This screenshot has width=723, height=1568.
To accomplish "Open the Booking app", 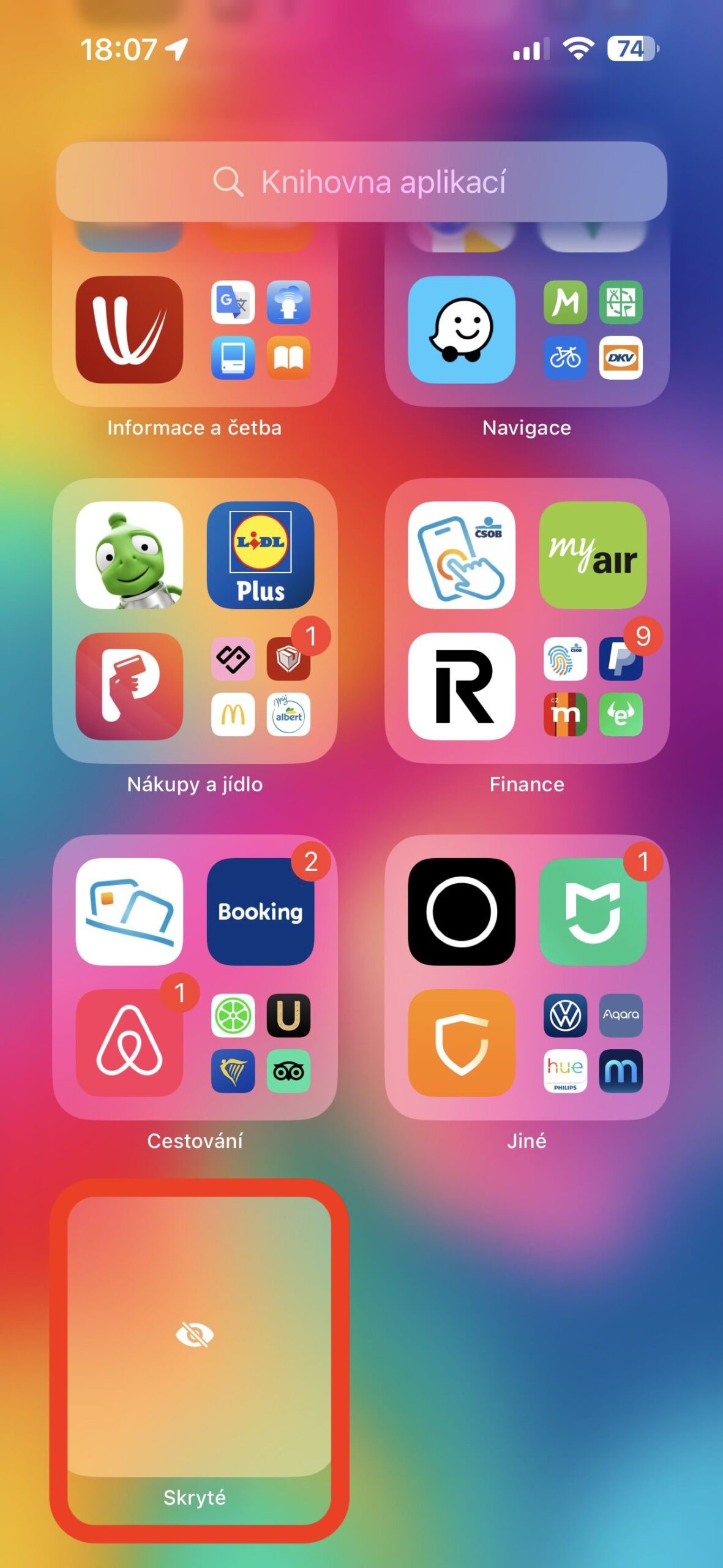I will [260, 911].
